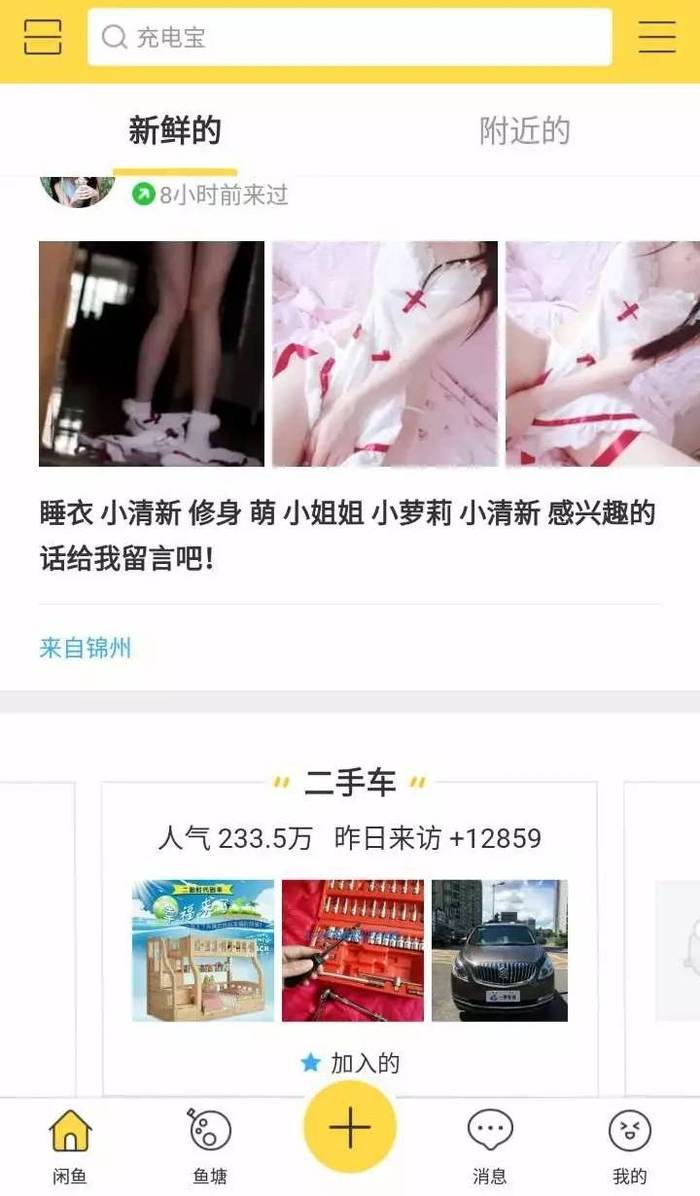Viewport: 700px width, 1196px height.
Task: Go to the 我的 profile tab
Action: (x=630, y=1145)
